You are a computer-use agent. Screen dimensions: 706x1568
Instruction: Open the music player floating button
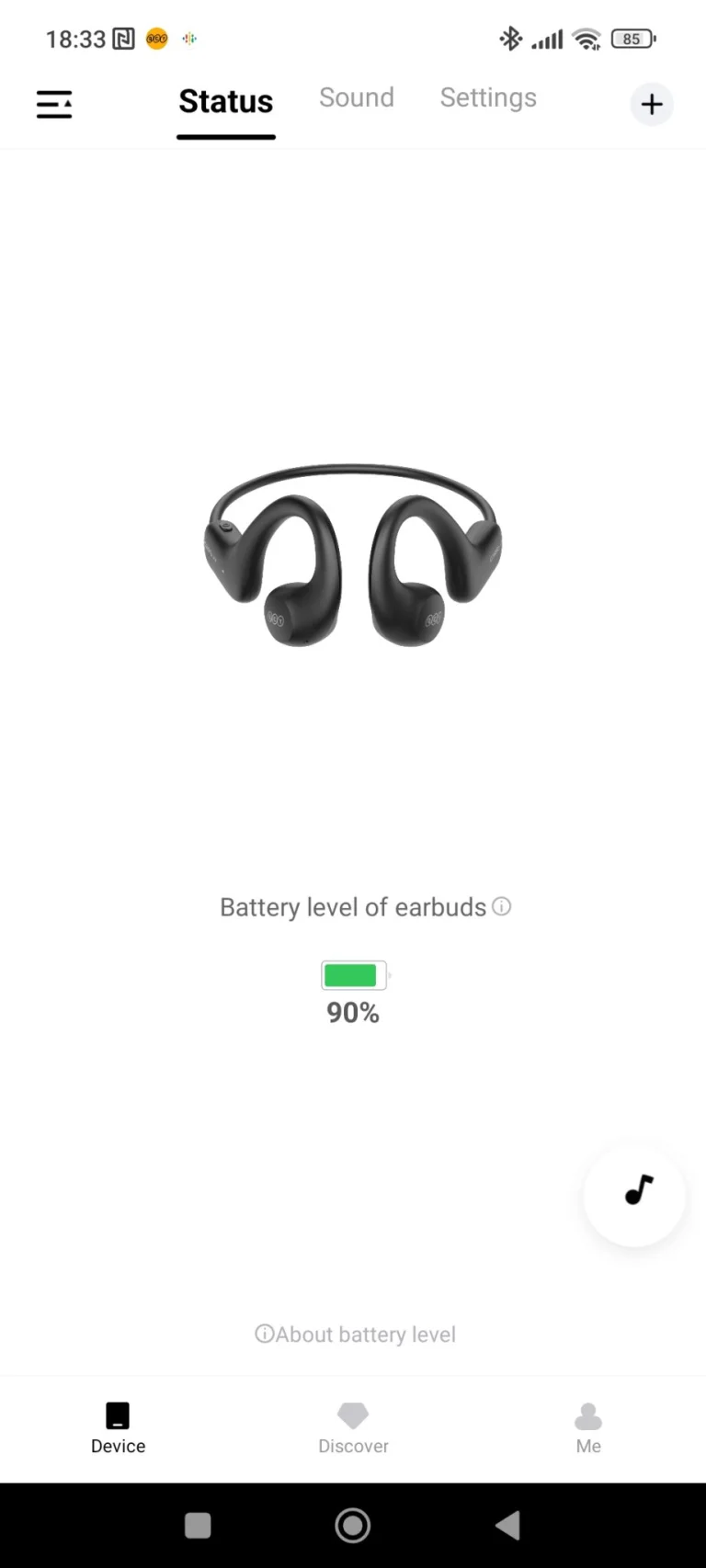(633, 1195)
